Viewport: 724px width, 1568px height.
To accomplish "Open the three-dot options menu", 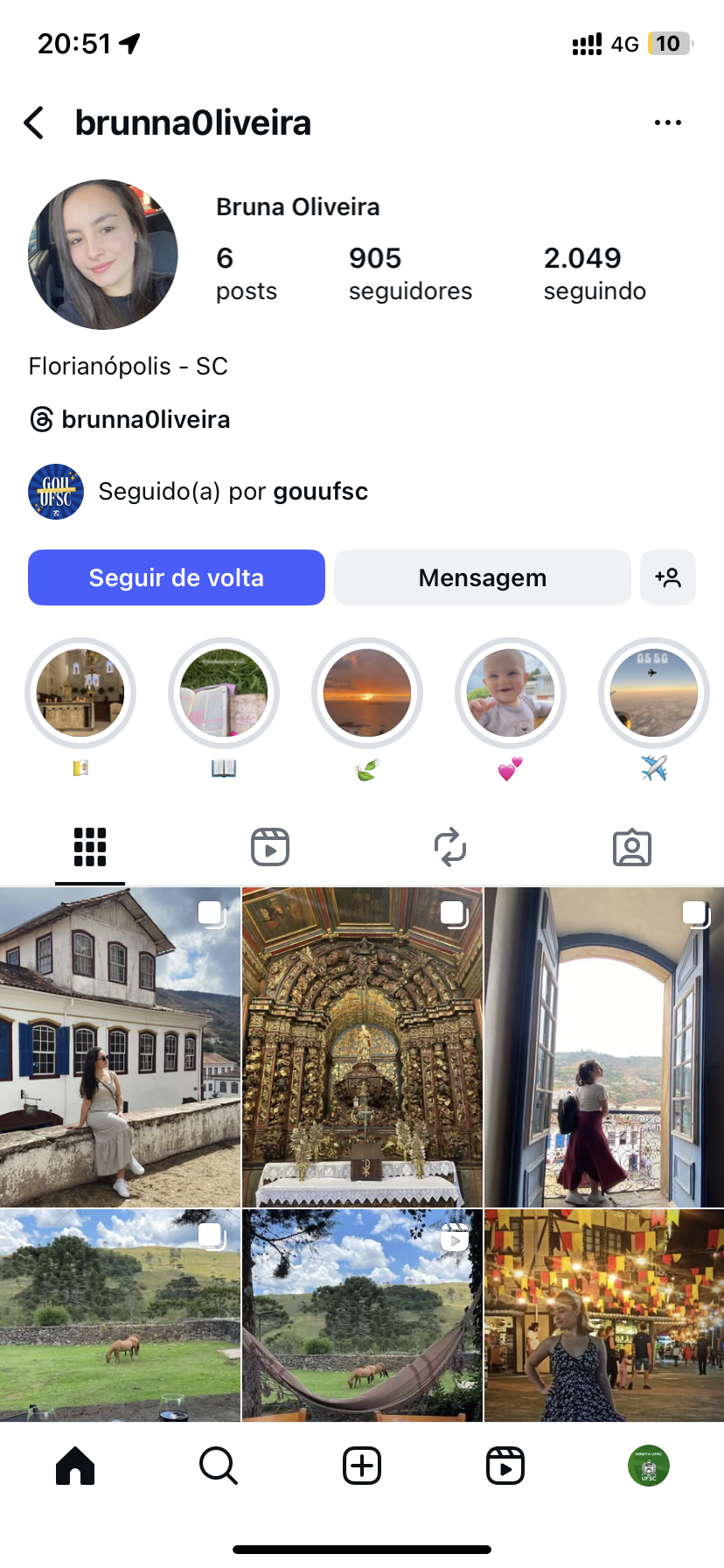I will pyautogui.click(x=667, y=123).
